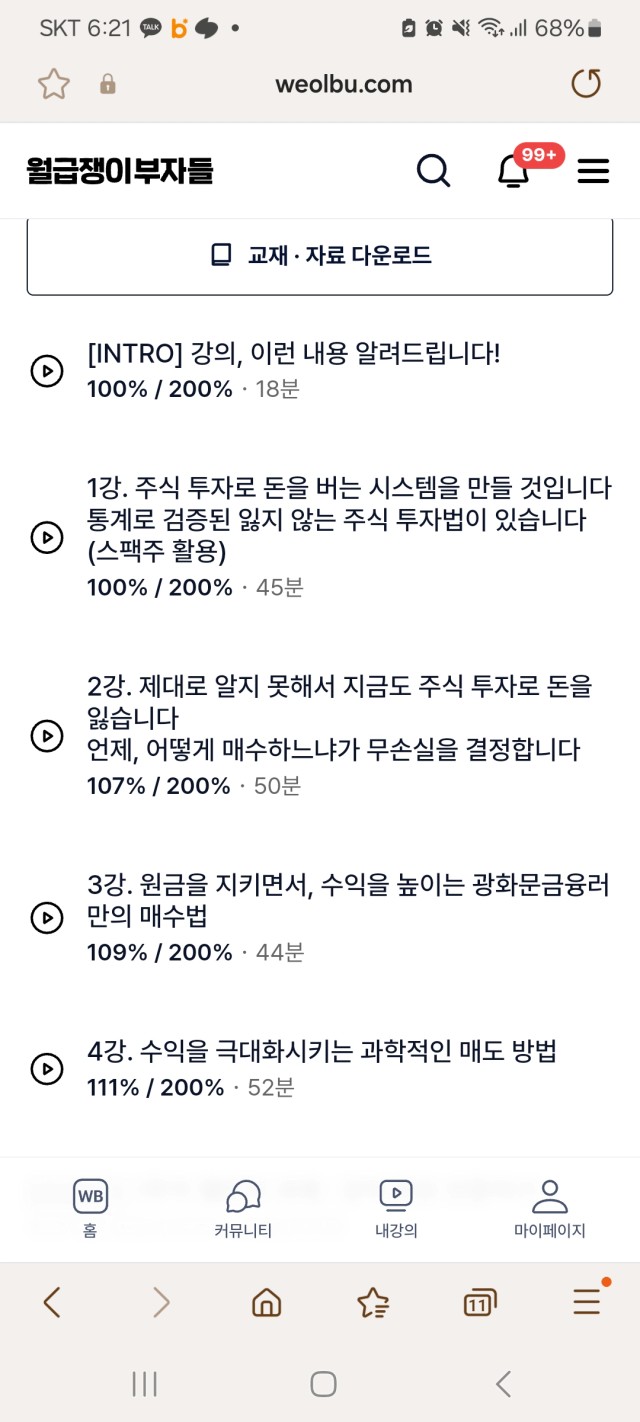Go to the 홈 tab
Viewport: 640px width, 1422px height.
click(x=90, y=1209)
